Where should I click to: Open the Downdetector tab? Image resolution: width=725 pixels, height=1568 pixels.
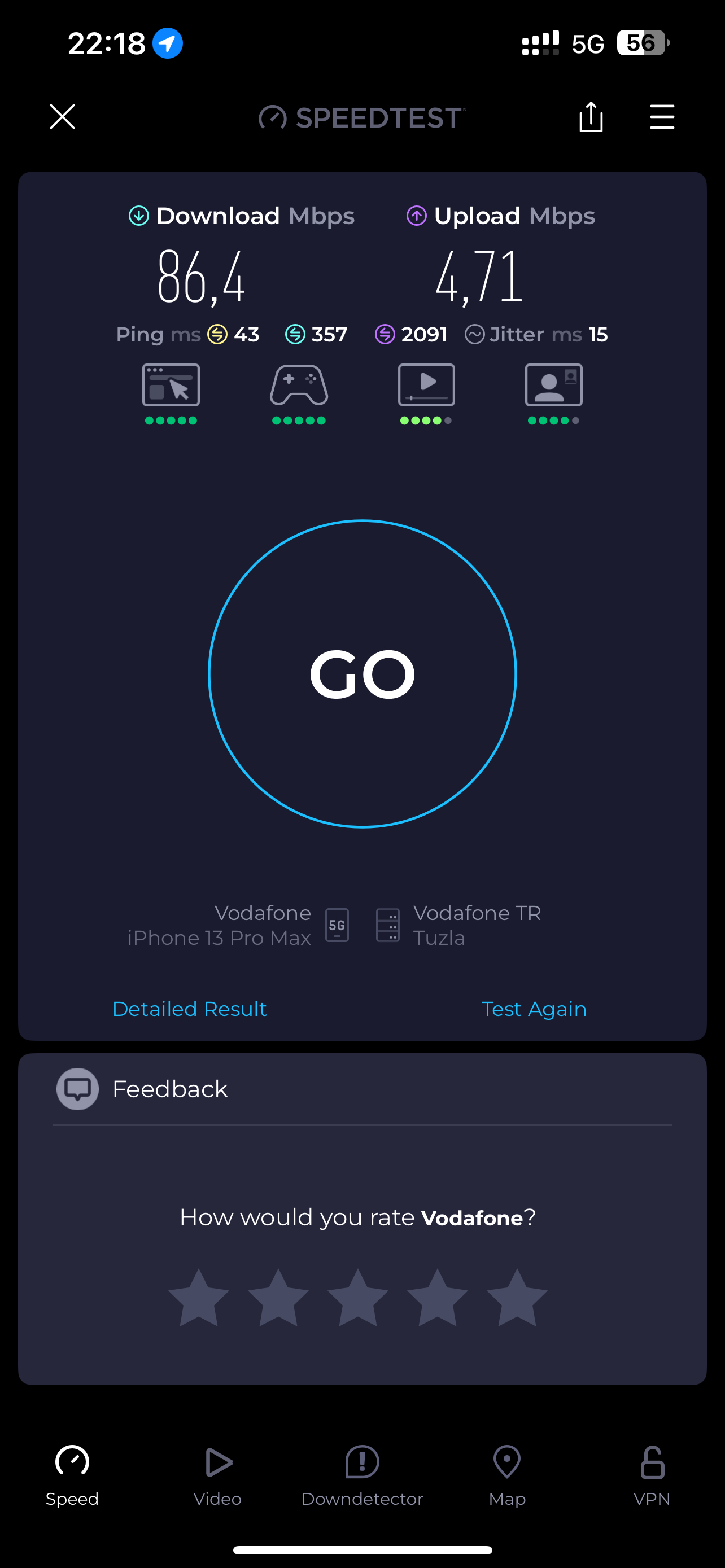click(x=362, y=1475)
